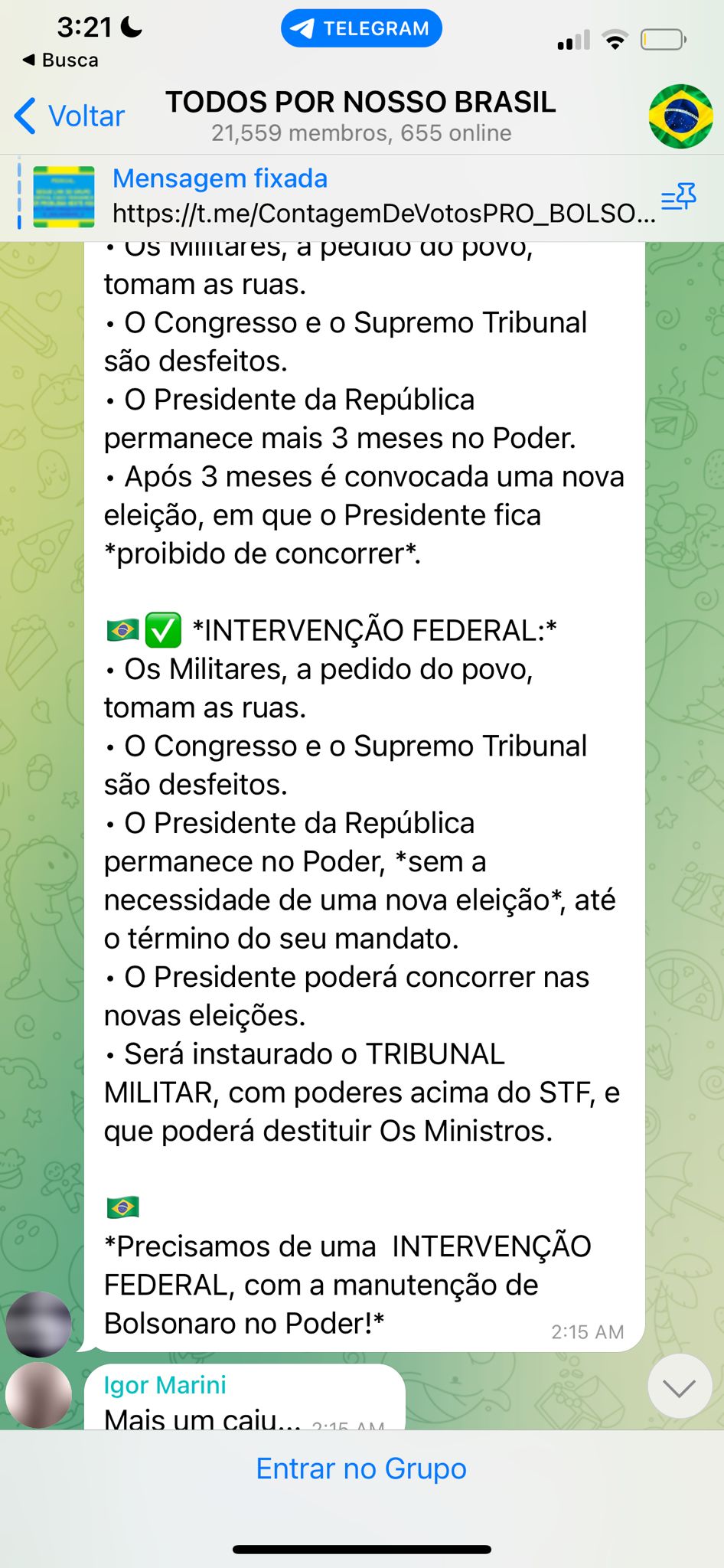Viewport: 724px width, 1568px height.
Task: Show the pinned messages list icon
Action: [x=679, y=198]
